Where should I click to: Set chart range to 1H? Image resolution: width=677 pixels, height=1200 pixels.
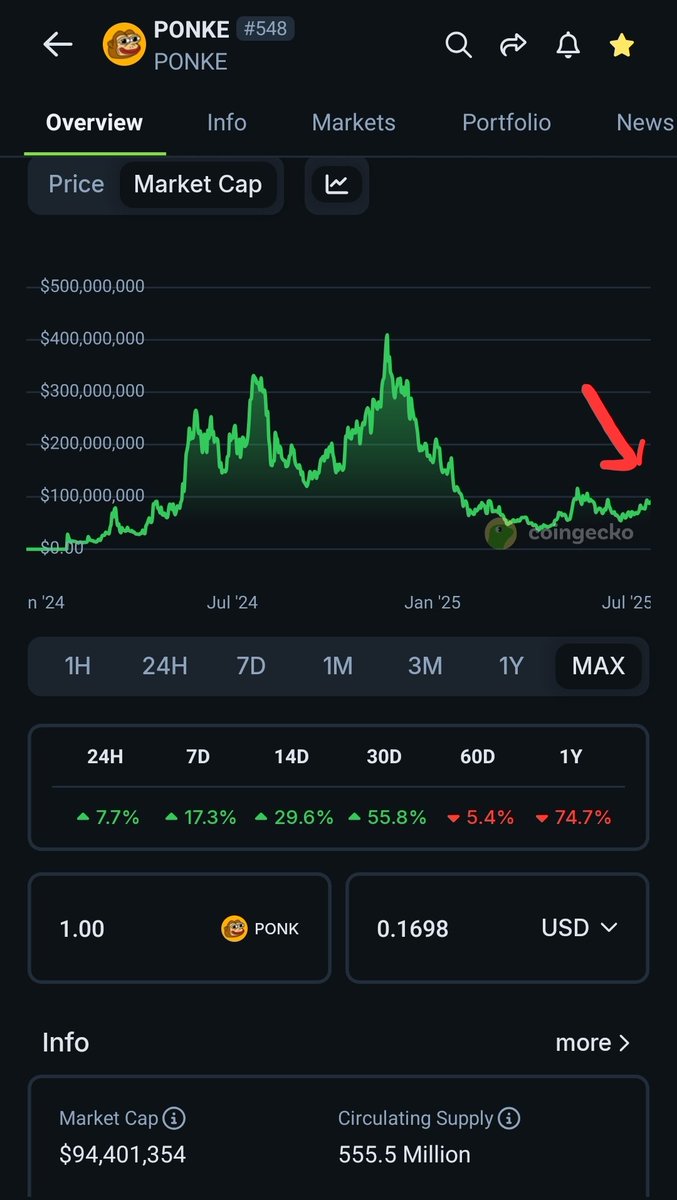tap(78, 666)
